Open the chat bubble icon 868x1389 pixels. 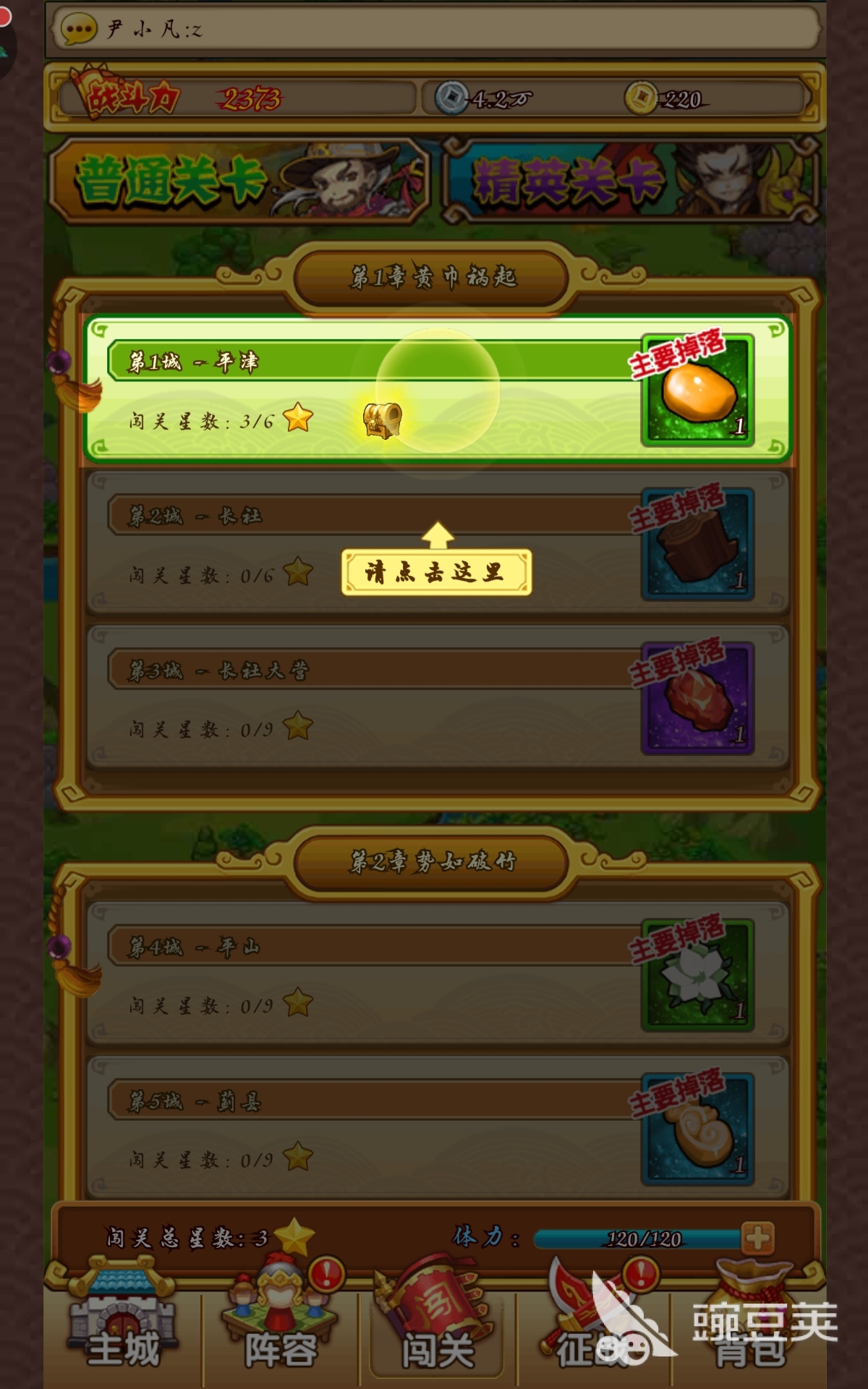tap(79, 29)
